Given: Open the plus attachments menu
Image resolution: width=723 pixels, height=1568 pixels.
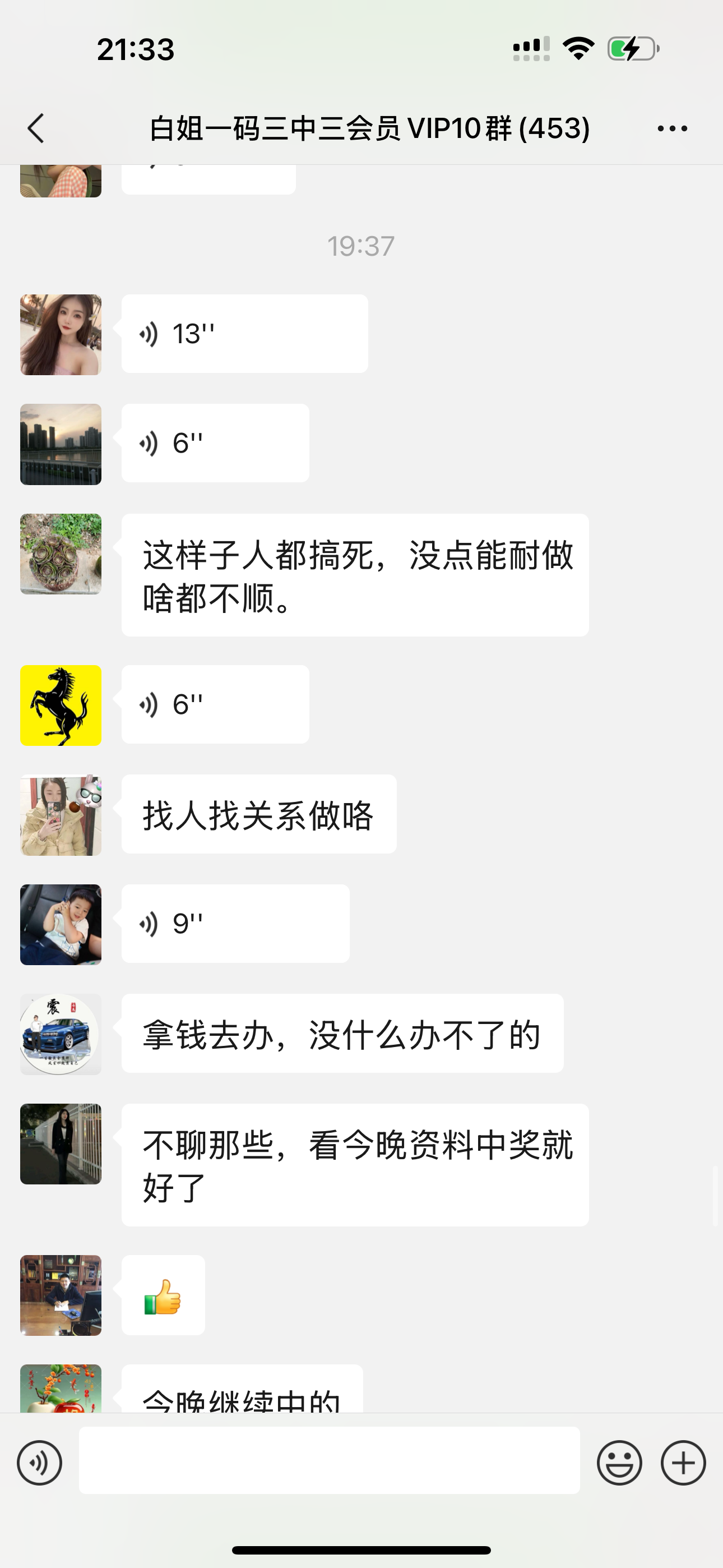Looking at the screenshot, I should coord(683,1463).
